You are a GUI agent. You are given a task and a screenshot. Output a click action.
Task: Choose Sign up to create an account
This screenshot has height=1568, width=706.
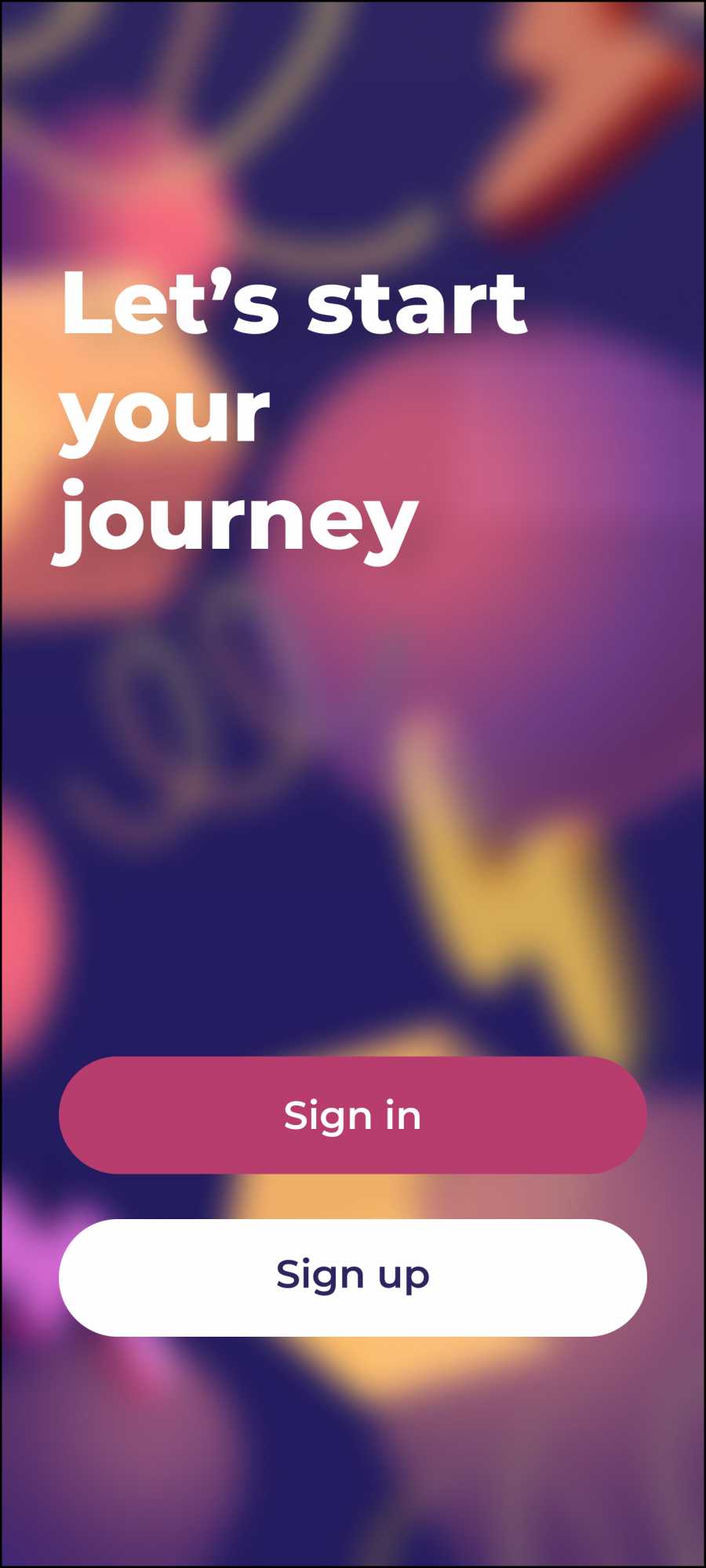353,1277
